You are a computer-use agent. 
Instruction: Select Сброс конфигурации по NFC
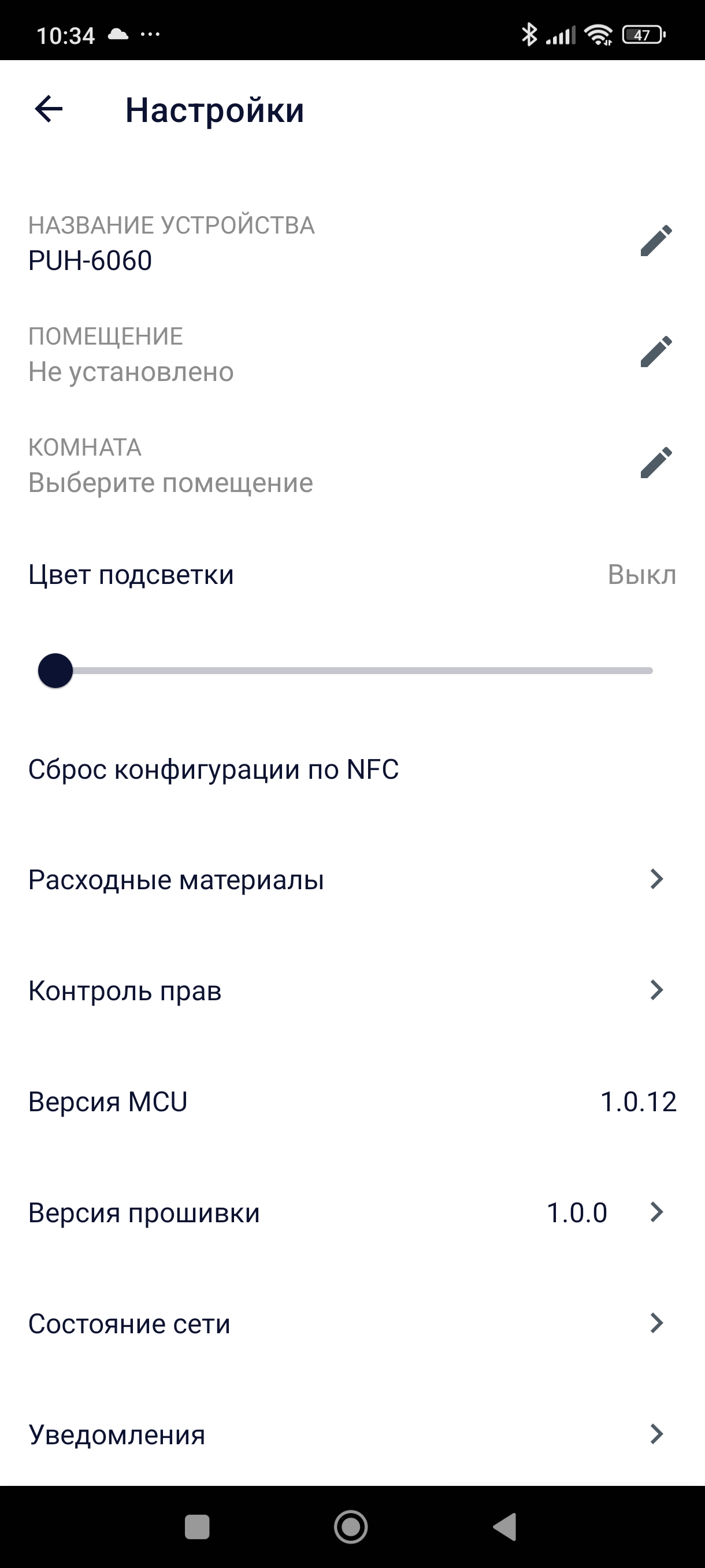[213, 770]
